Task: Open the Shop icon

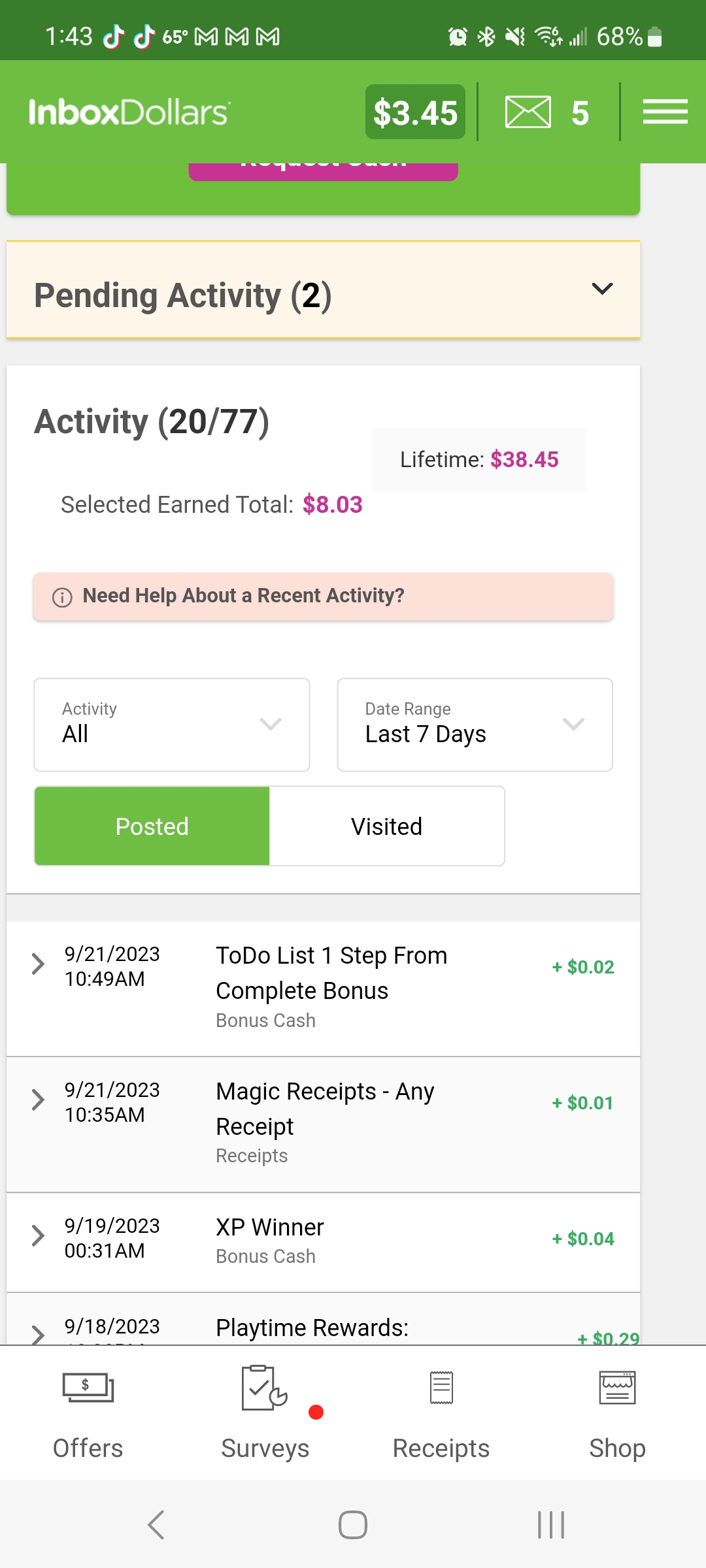Action: 616,1388
